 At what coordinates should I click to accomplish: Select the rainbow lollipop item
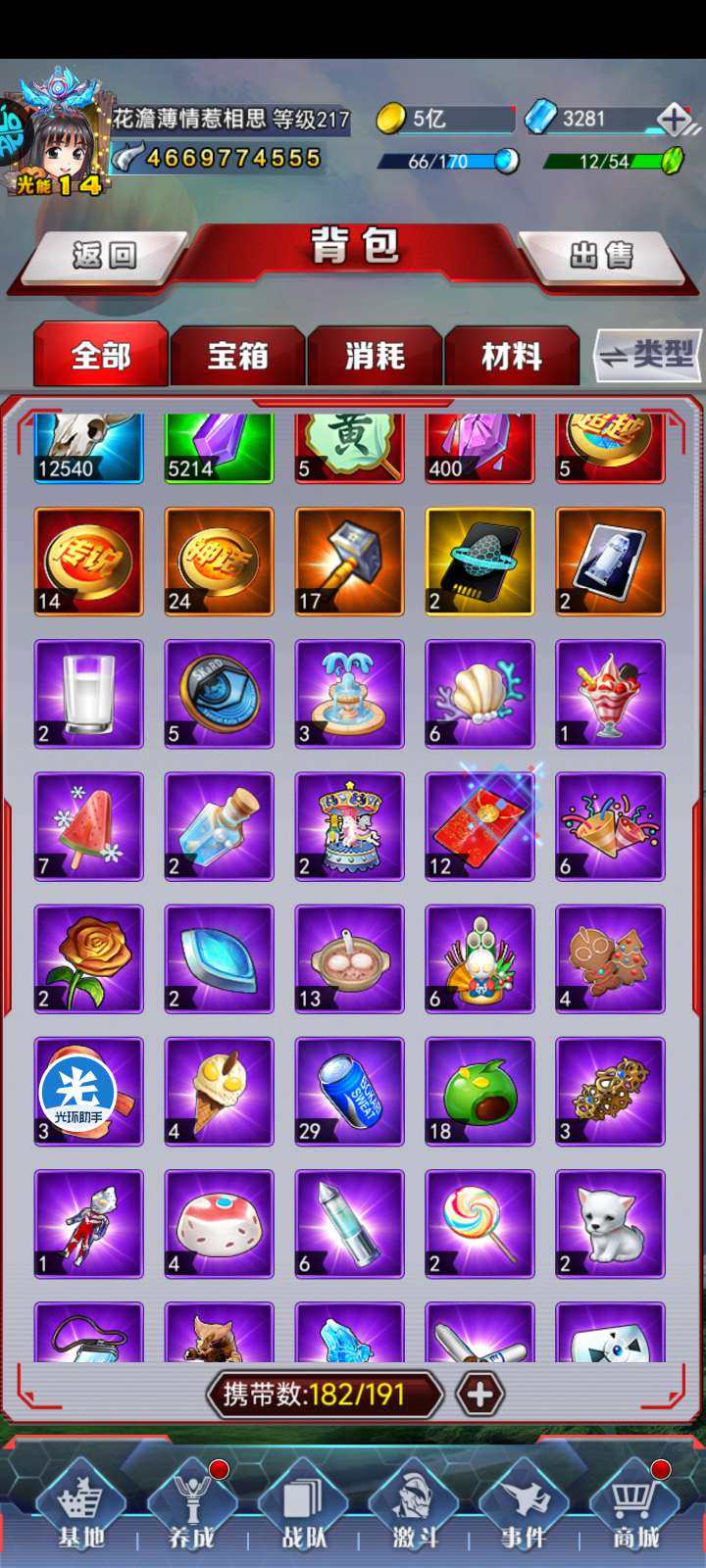click(x=479, y=1223)
